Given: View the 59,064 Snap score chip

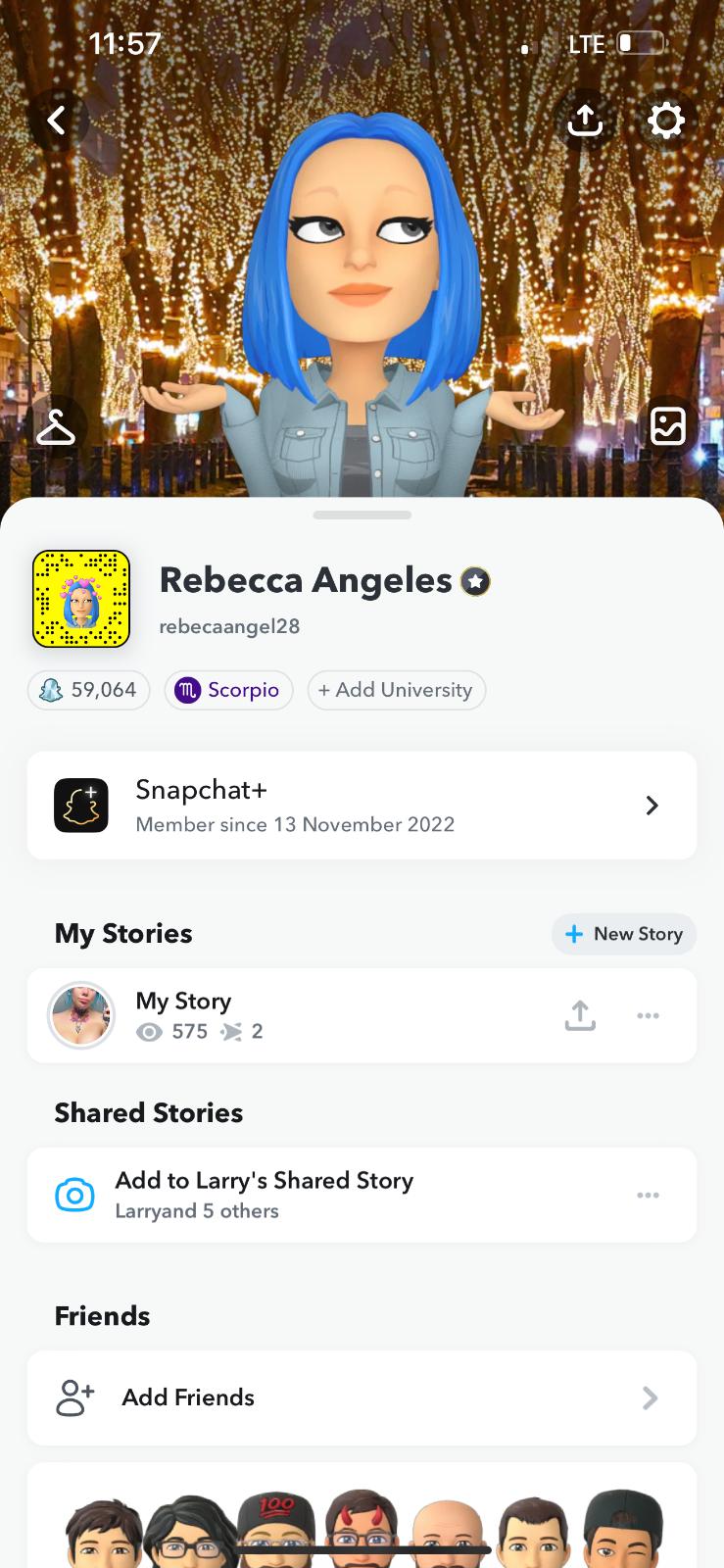Looking at the screenshot, I should [x=89, y=690].
